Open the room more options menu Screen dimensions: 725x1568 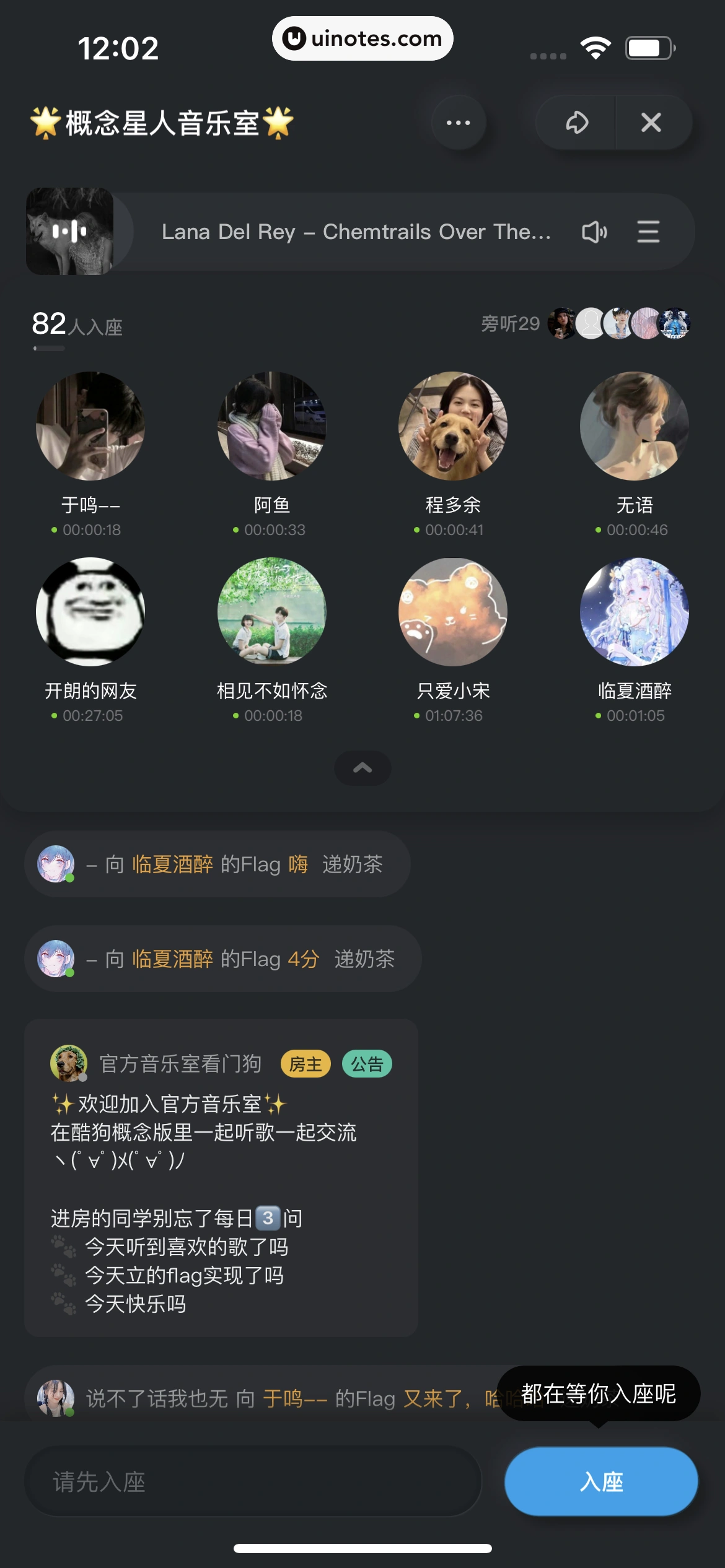click(457, 122)
